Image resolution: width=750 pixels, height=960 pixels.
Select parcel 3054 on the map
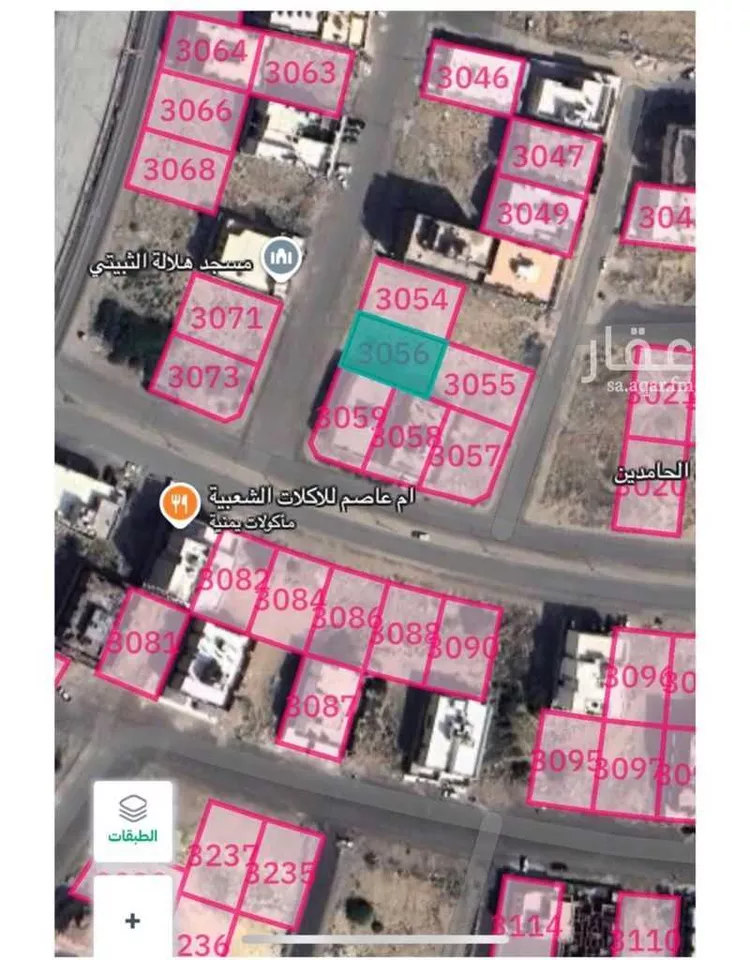413,297
